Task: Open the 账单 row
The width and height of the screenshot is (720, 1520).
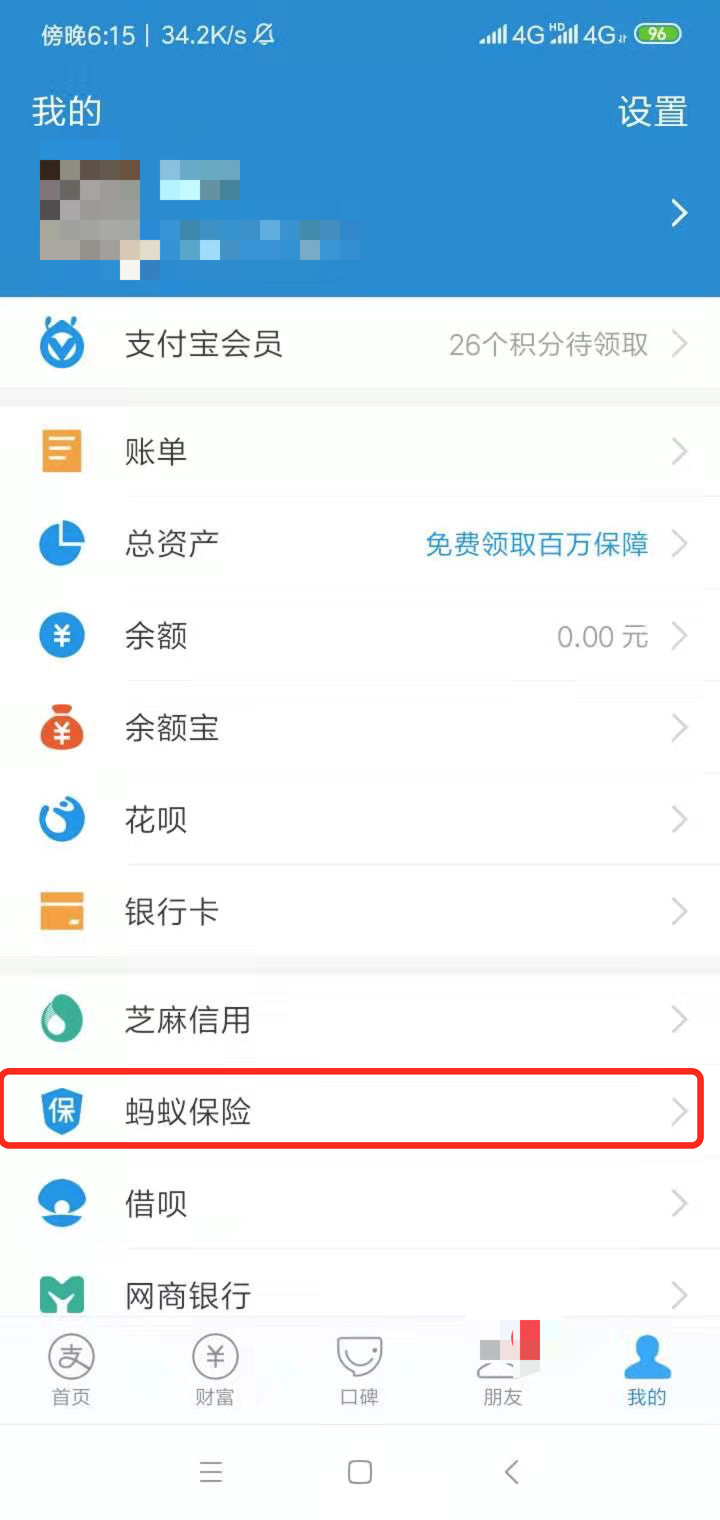Action: click(360, 452)
